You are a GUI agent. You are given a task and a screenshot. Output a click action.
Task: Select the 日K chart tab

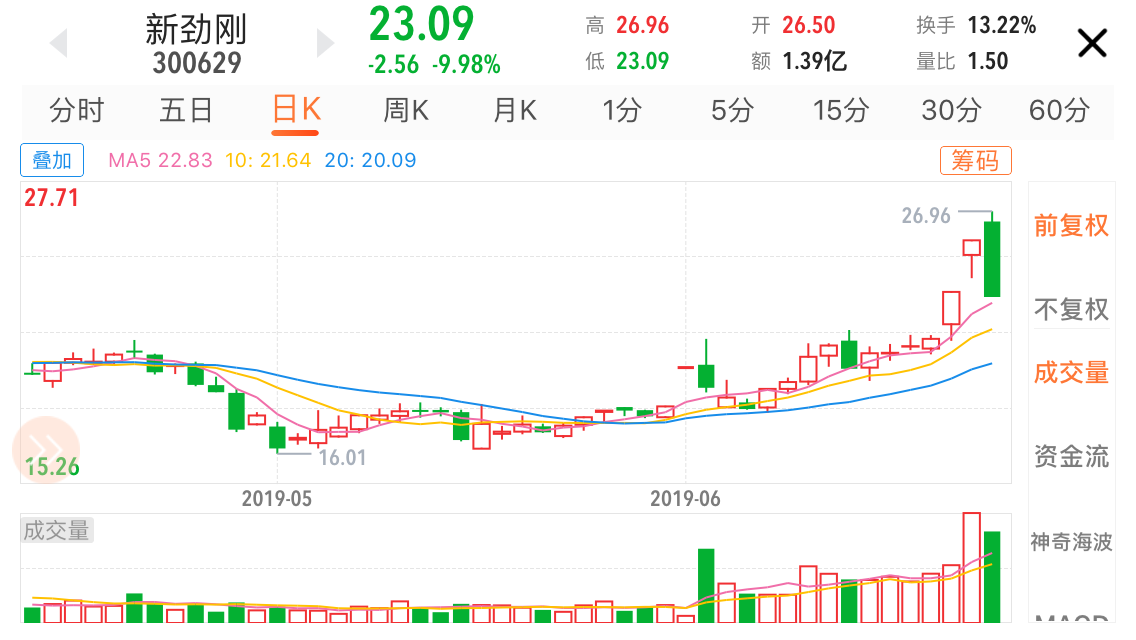point(296,110)
